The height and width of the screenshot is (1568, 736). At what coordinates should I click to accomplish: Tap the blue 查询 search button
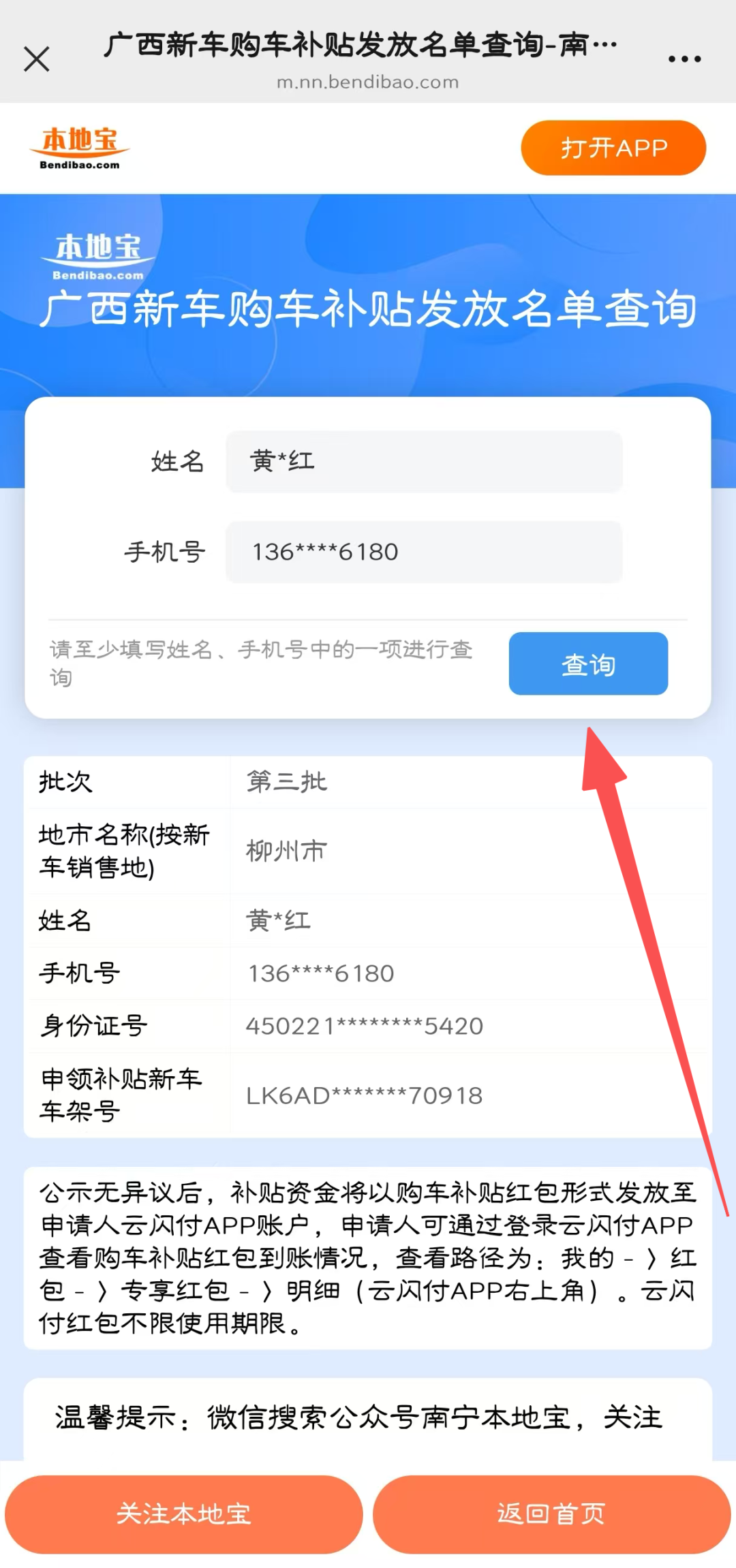(588, 663)
